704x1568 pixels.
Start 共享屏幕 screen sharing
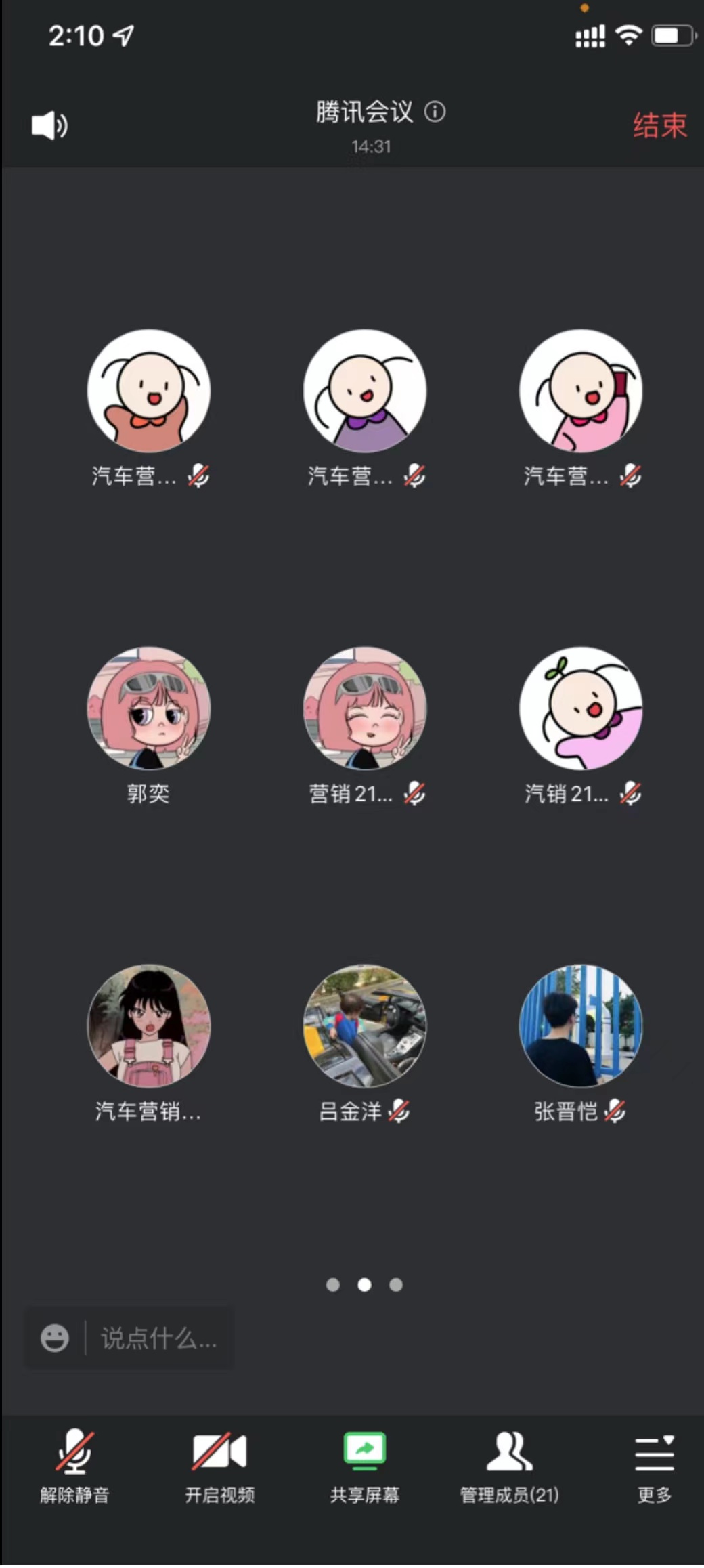364,1466
